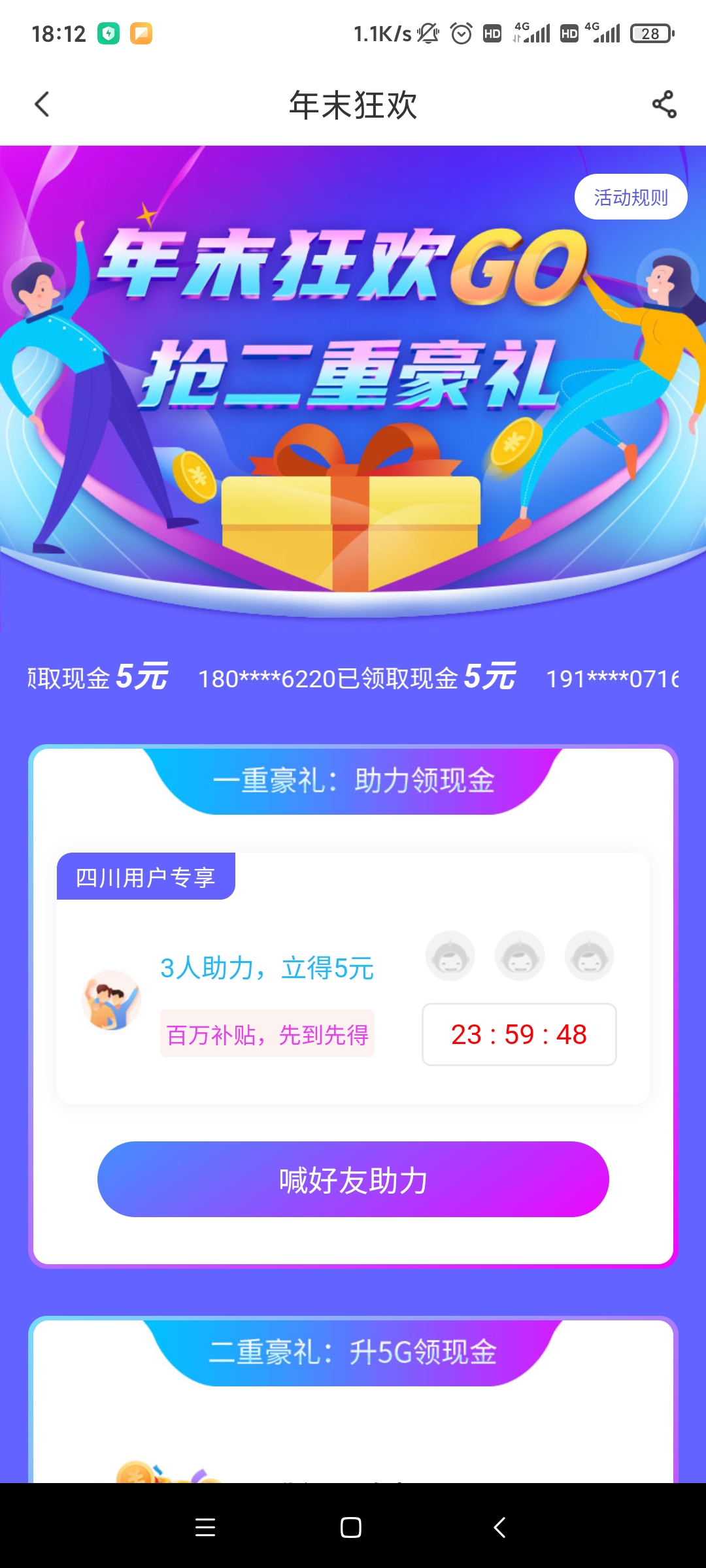
Task: Open the 活动规则 rules panel
Action: pos(630,196)
